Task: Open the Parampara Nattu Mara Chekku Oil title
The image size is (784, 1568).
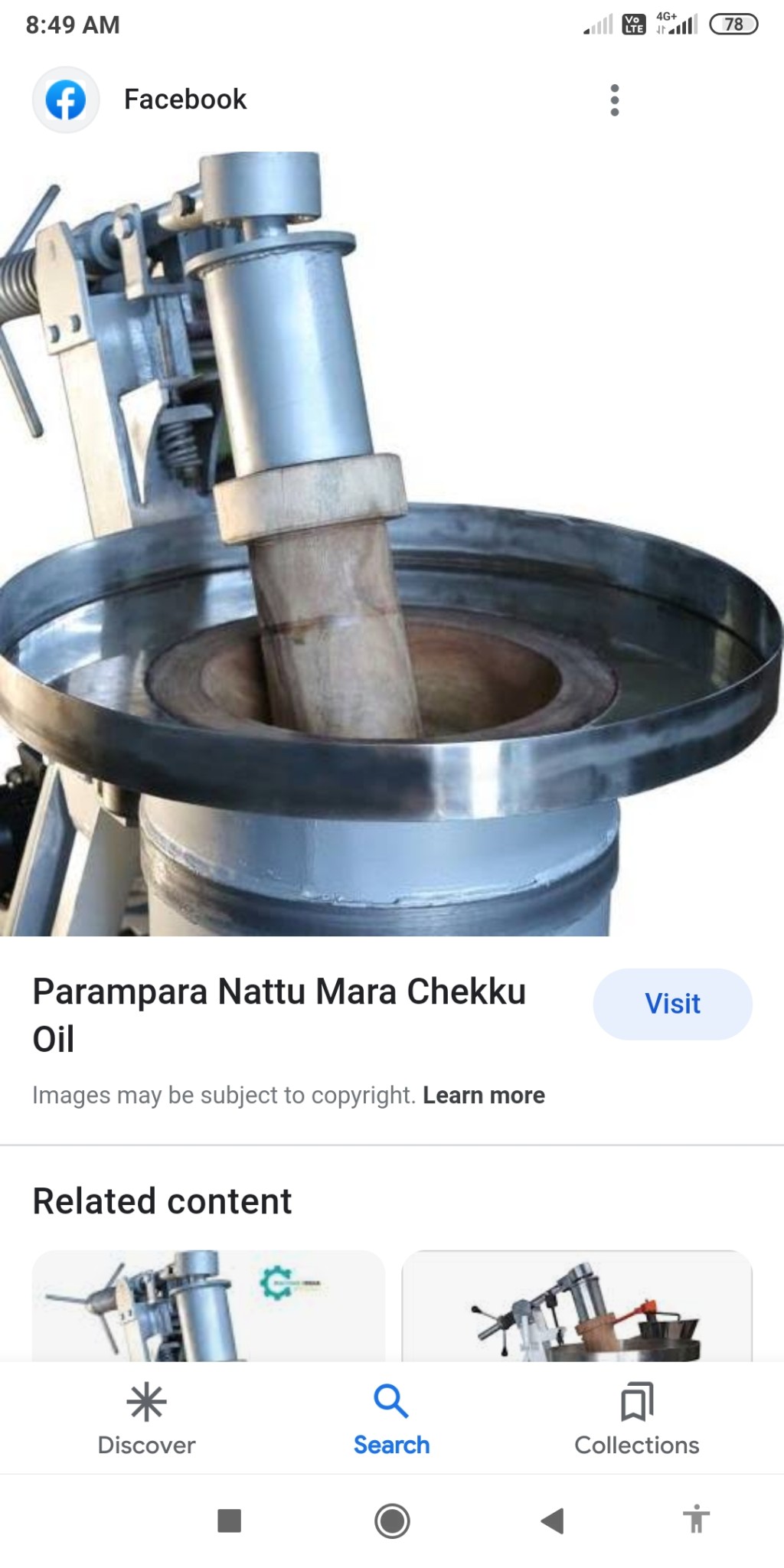Action: (x=279, y=1015)
